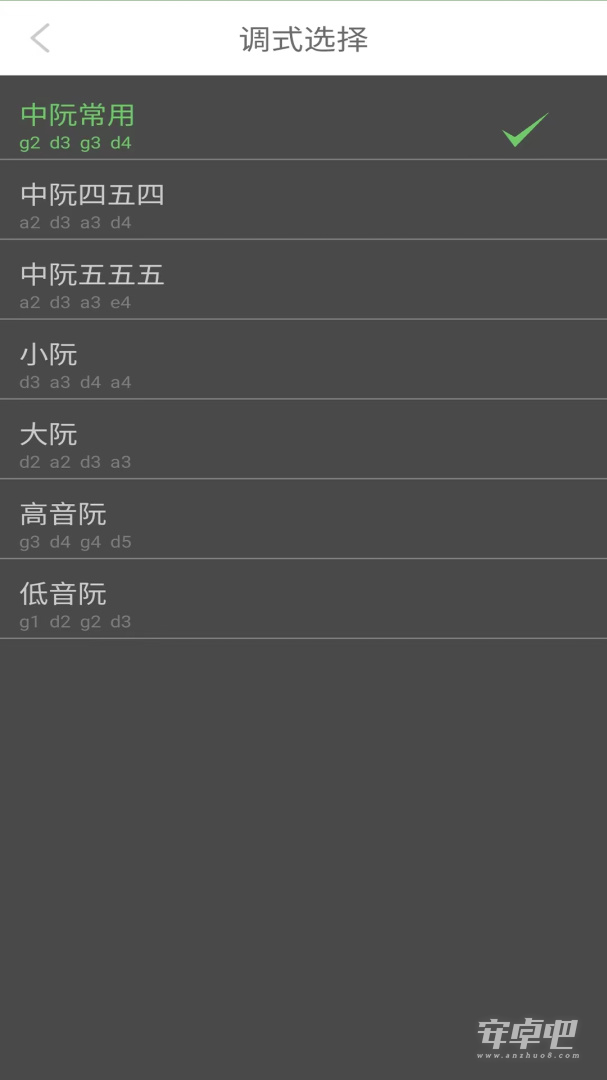Select the 小阮 tuning option
The image size is (607, 1080).
(303, 360)
